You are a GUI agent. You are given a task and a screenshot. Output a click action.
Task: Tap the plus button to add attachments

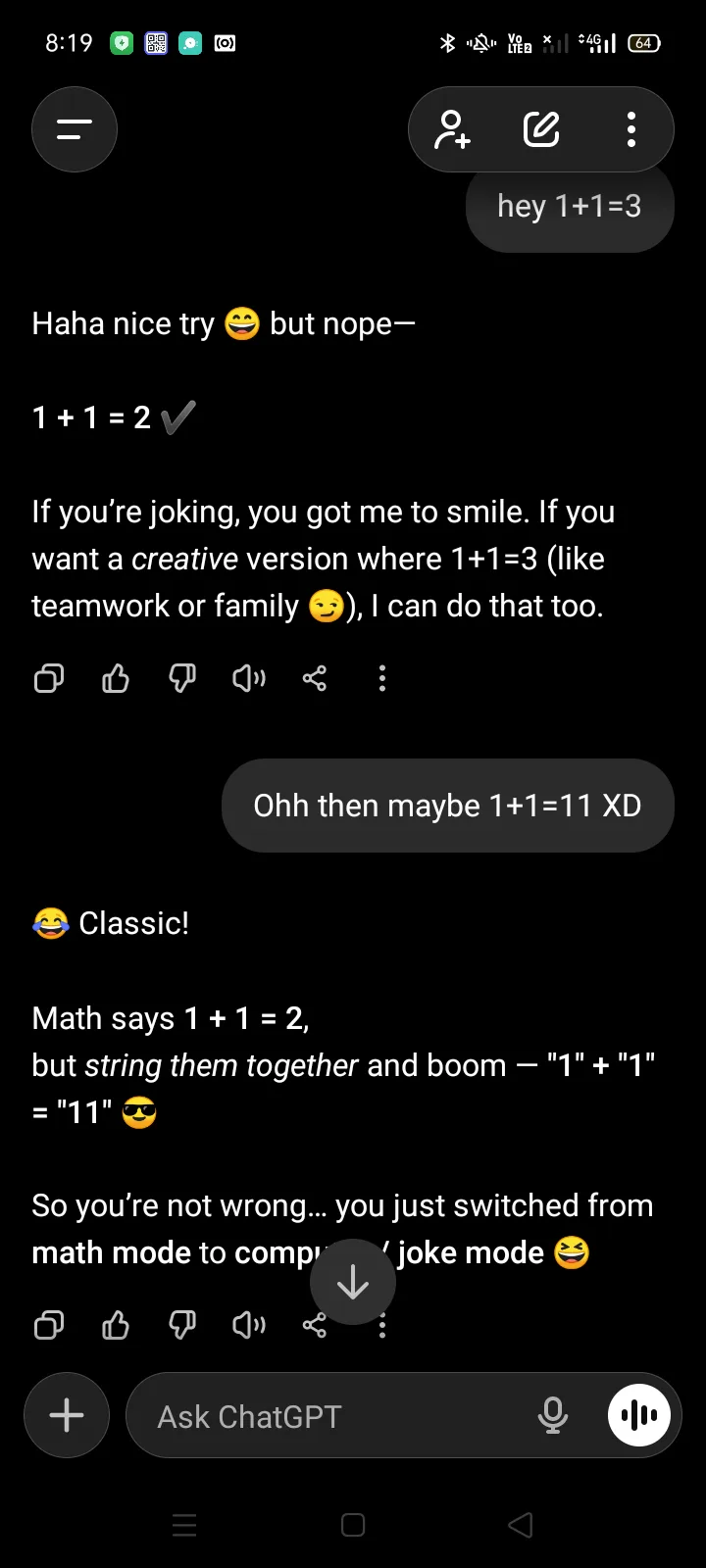tap(67, 1415)
